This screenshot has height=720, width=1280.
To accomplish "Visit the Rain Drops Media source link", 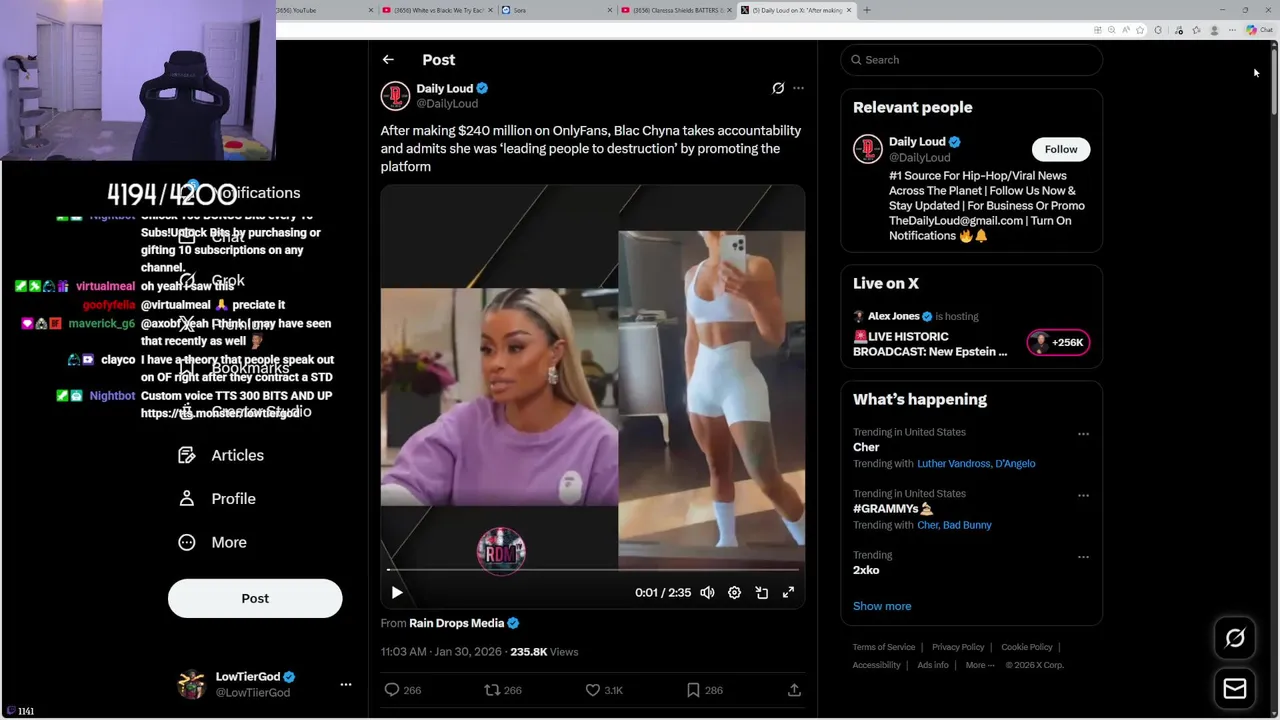I will (x=456, y=623).
